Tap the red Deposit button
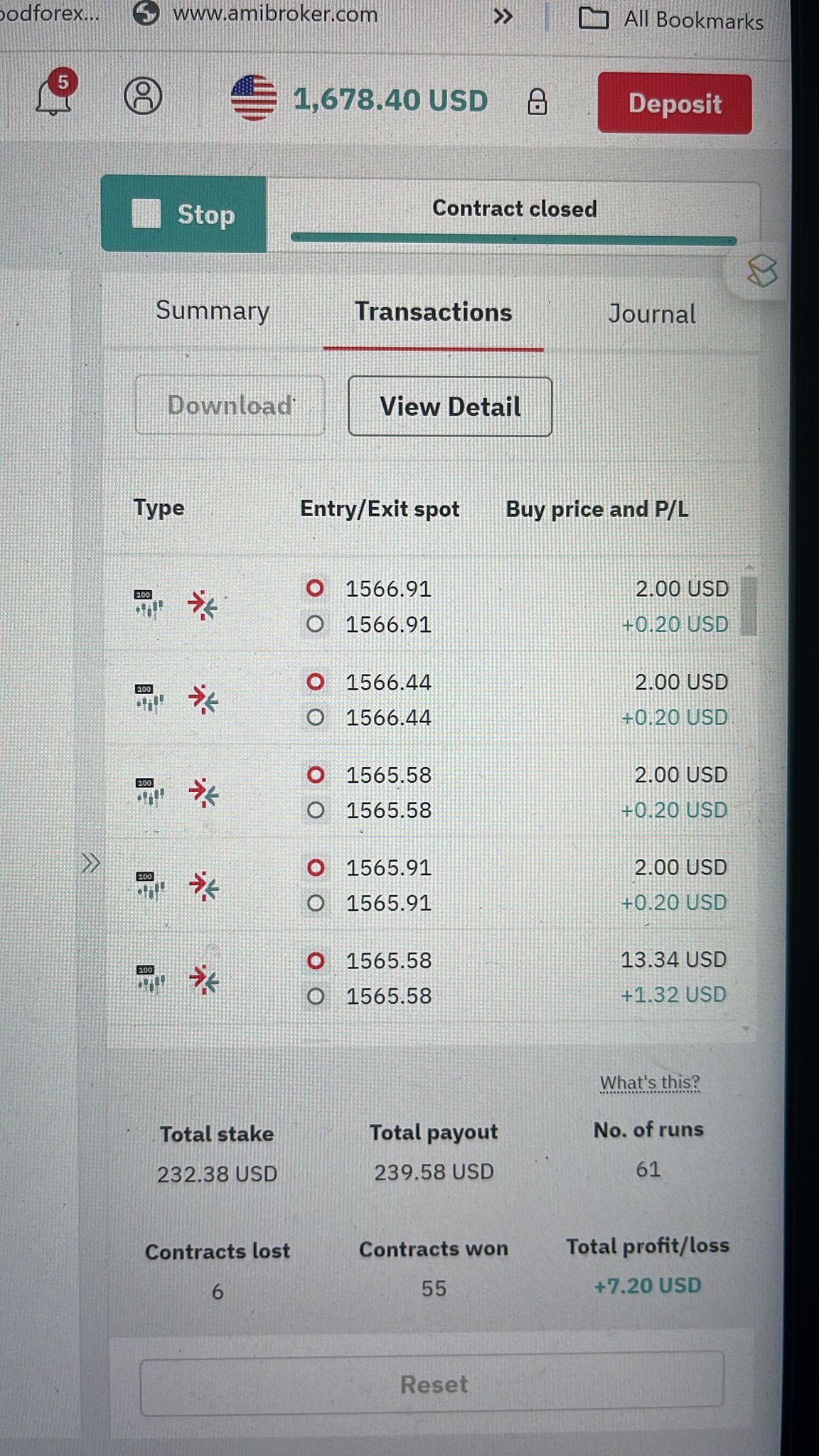This screenshot has width=819, height=1456. [x=674, y=104]
